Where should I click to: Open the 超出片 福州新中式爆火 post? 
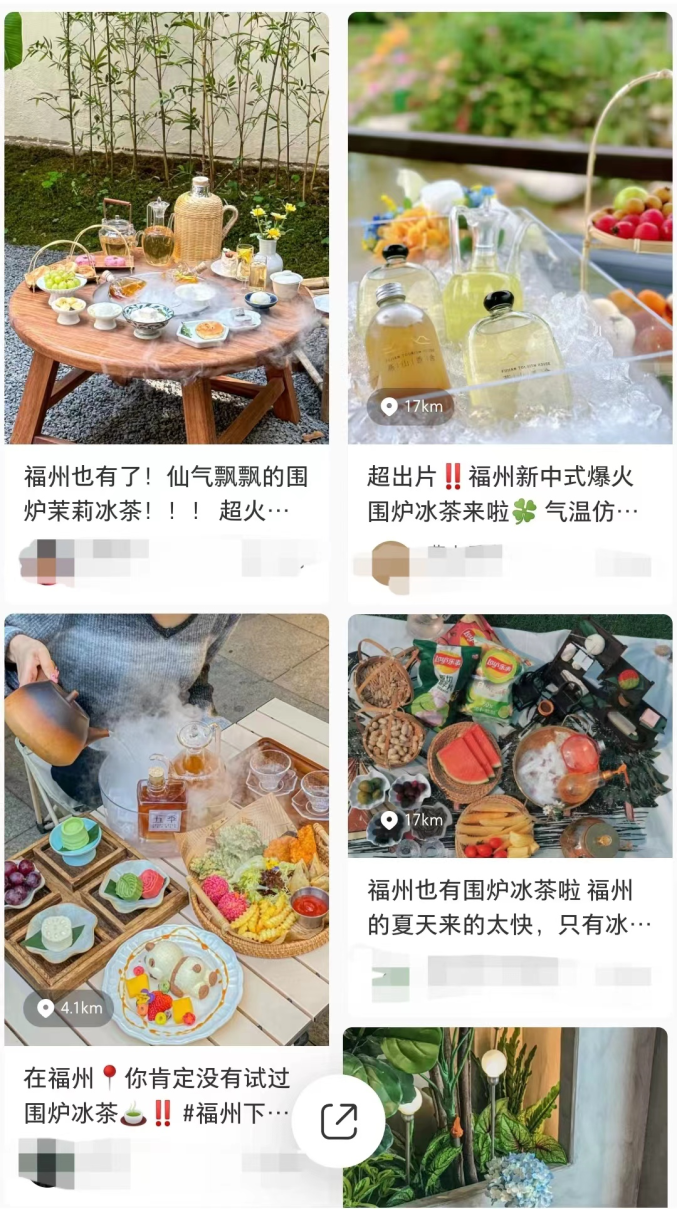click(x=509, y=228)
